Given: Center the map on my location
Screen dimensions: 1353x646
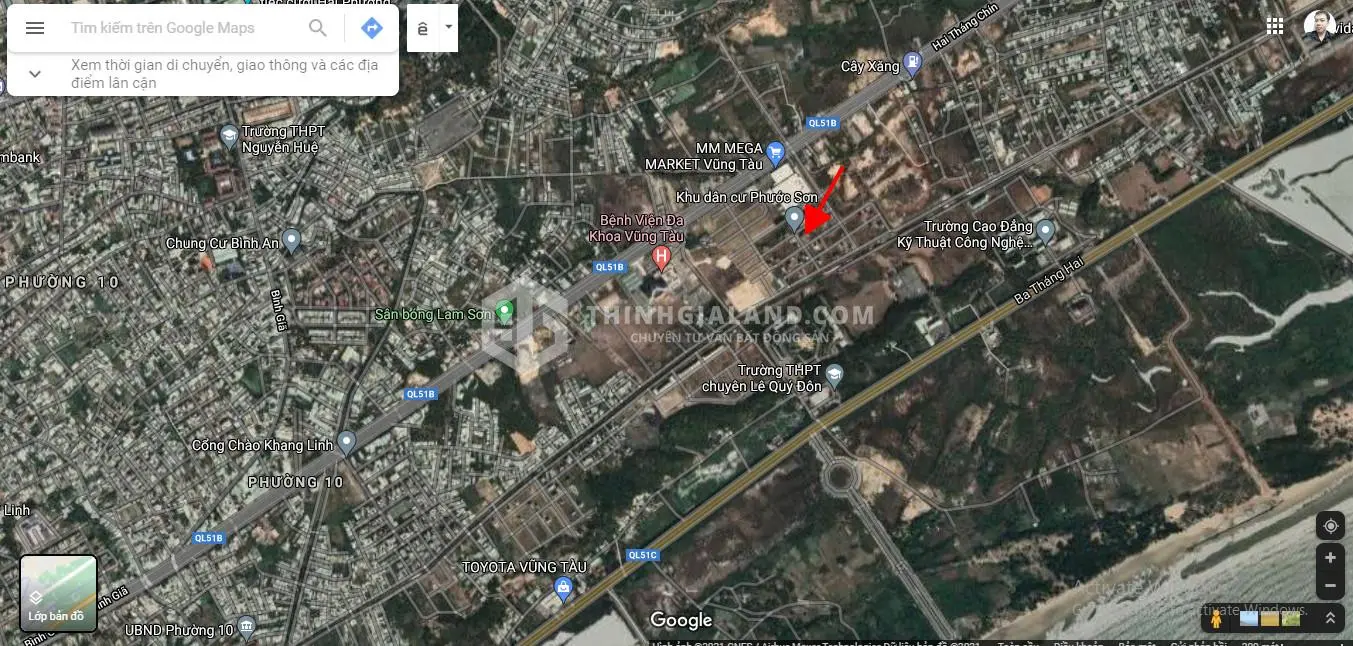Looking at the screenshot, I should click(x=1330, y=526).
